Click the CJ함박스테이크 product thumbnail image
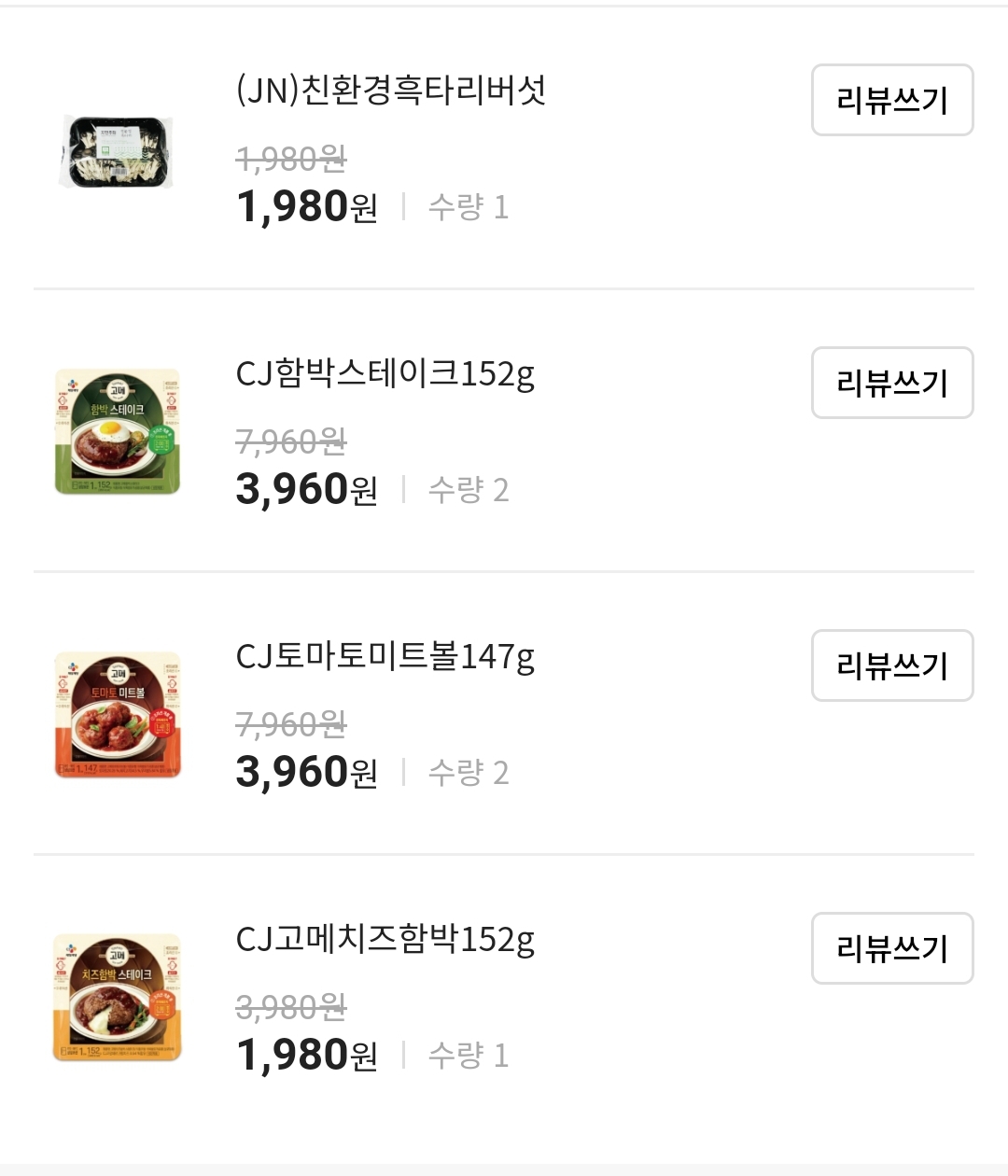This screenshot has width=1008, height=1176. pyautogui.click(x=119, y=429)
